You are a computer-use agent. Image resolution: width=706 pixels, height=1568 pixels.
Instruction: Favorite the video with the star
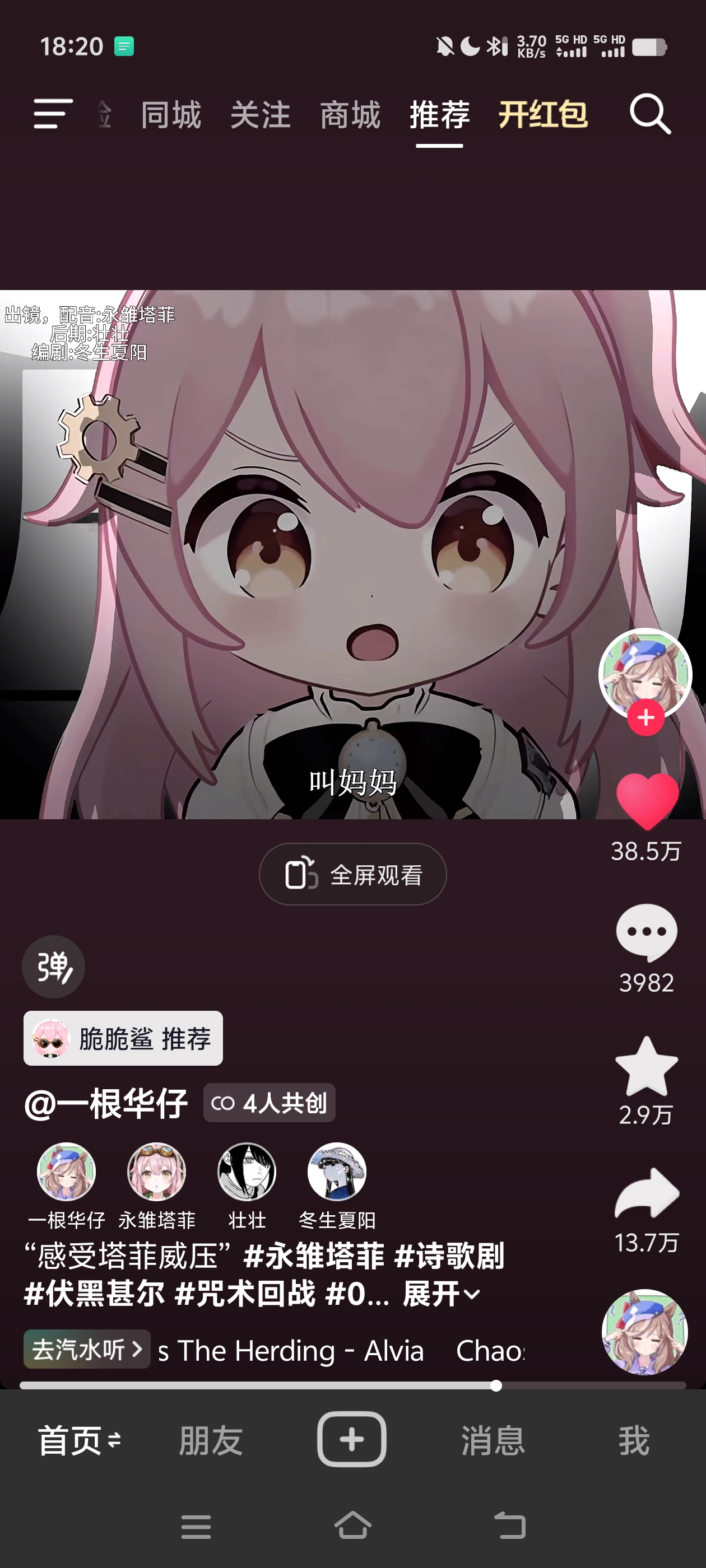(646, 1066)
